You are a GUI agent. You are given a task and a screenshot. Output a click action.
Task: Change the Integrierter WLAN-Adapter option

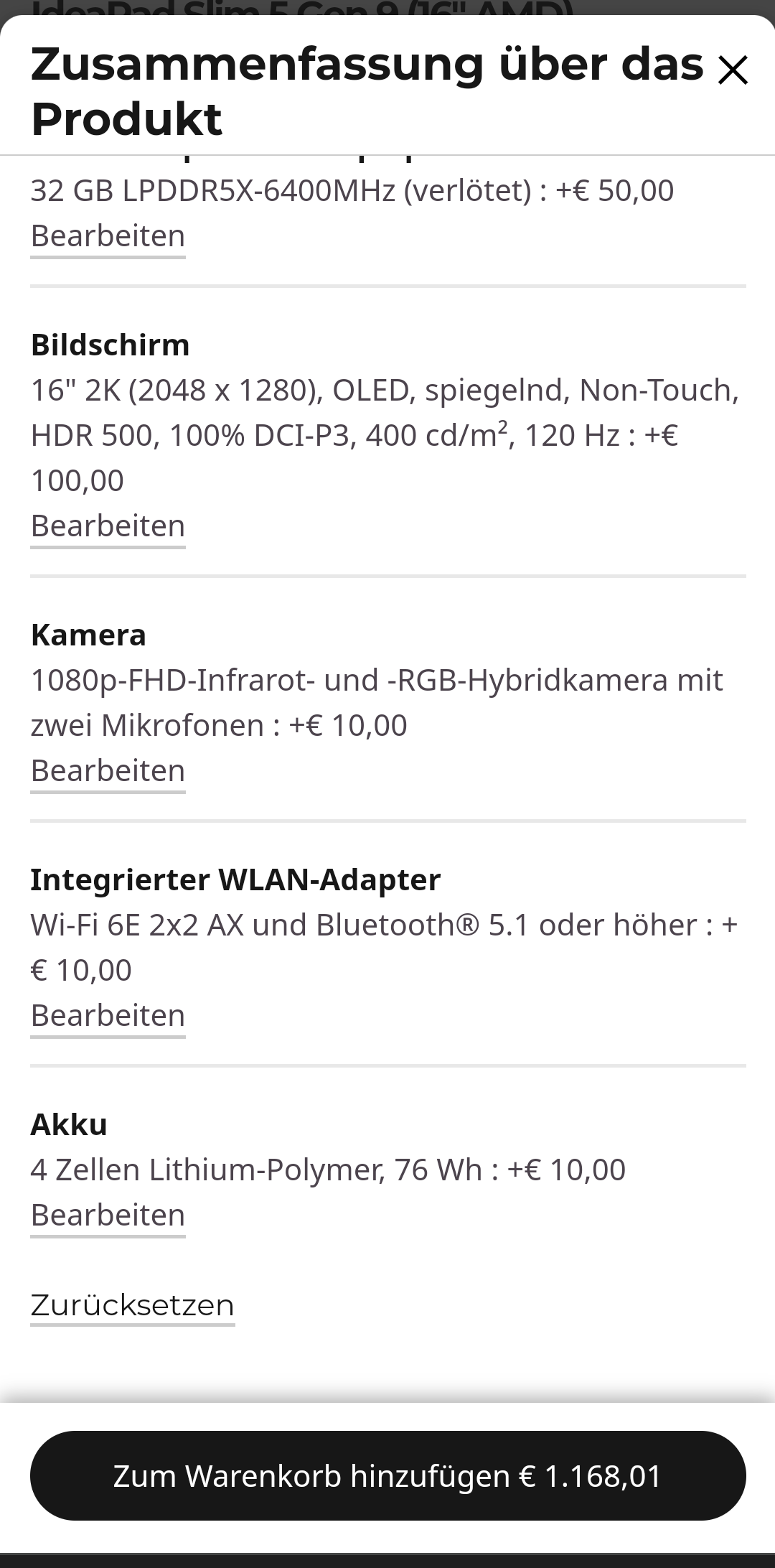click(108, 1016)
